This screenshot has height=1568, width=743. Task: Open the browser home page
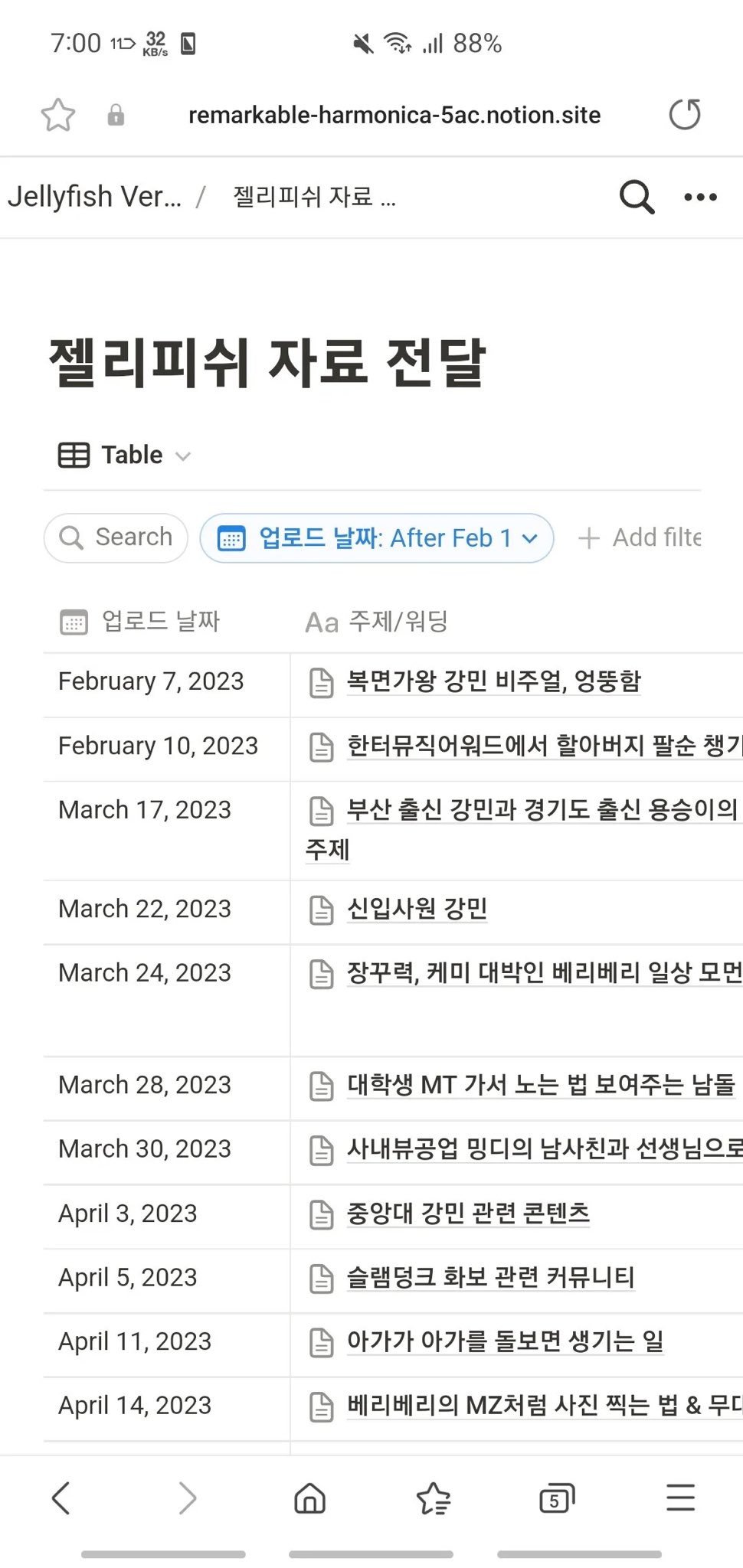[x=309, y=1498]
